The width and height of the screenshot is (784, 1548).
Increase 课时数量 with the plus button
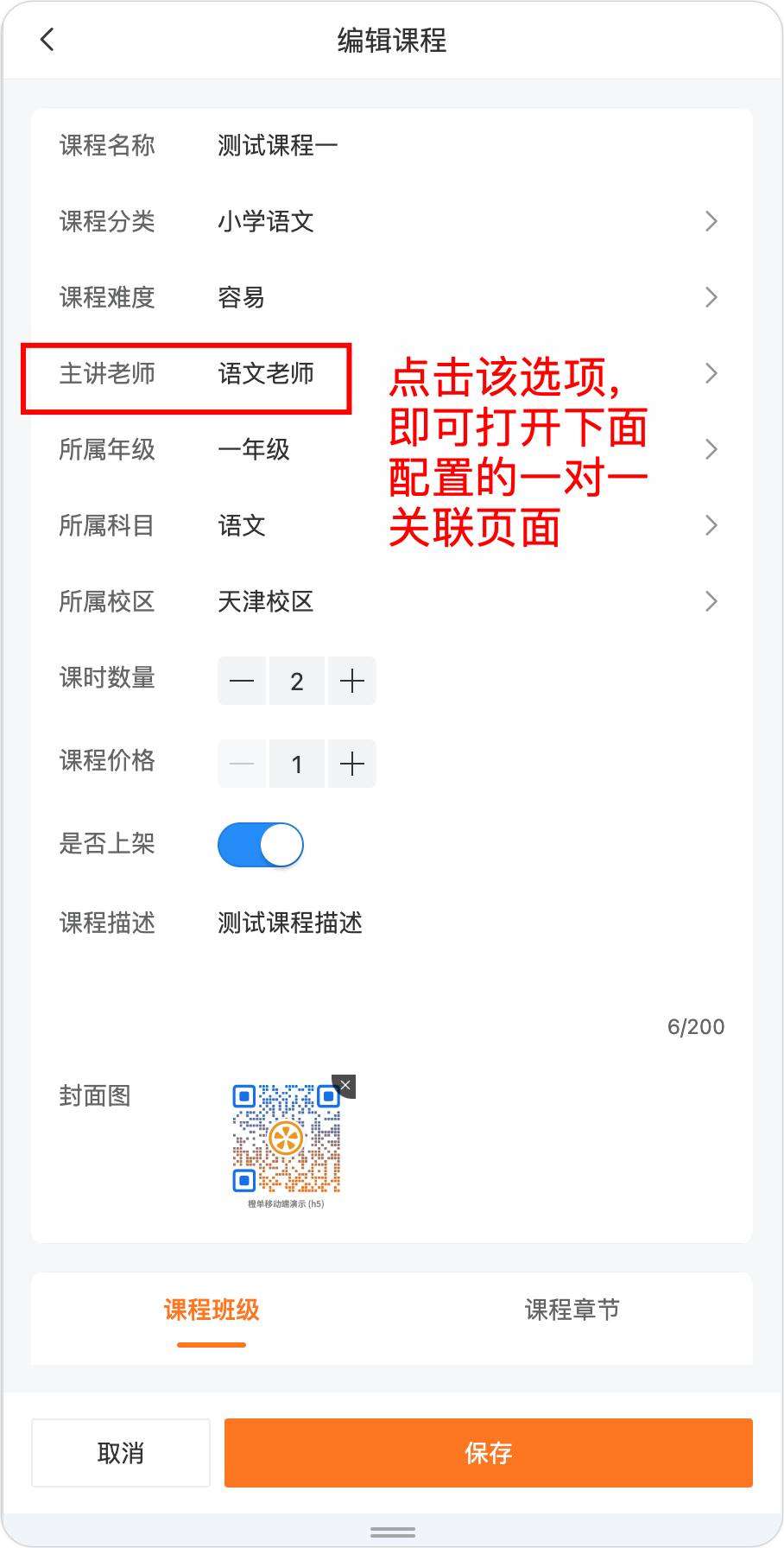coord(352,681)
